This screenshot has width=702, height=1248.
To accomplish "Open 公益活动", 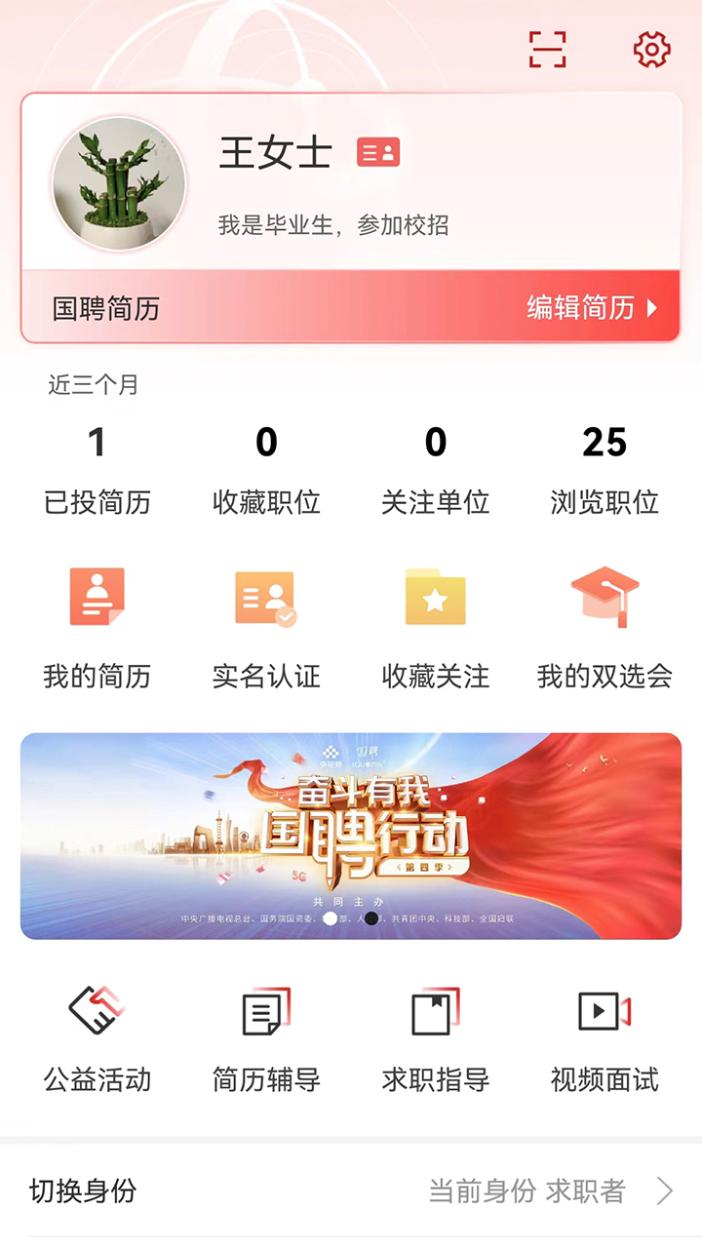I will click(x=97, y=1037).
